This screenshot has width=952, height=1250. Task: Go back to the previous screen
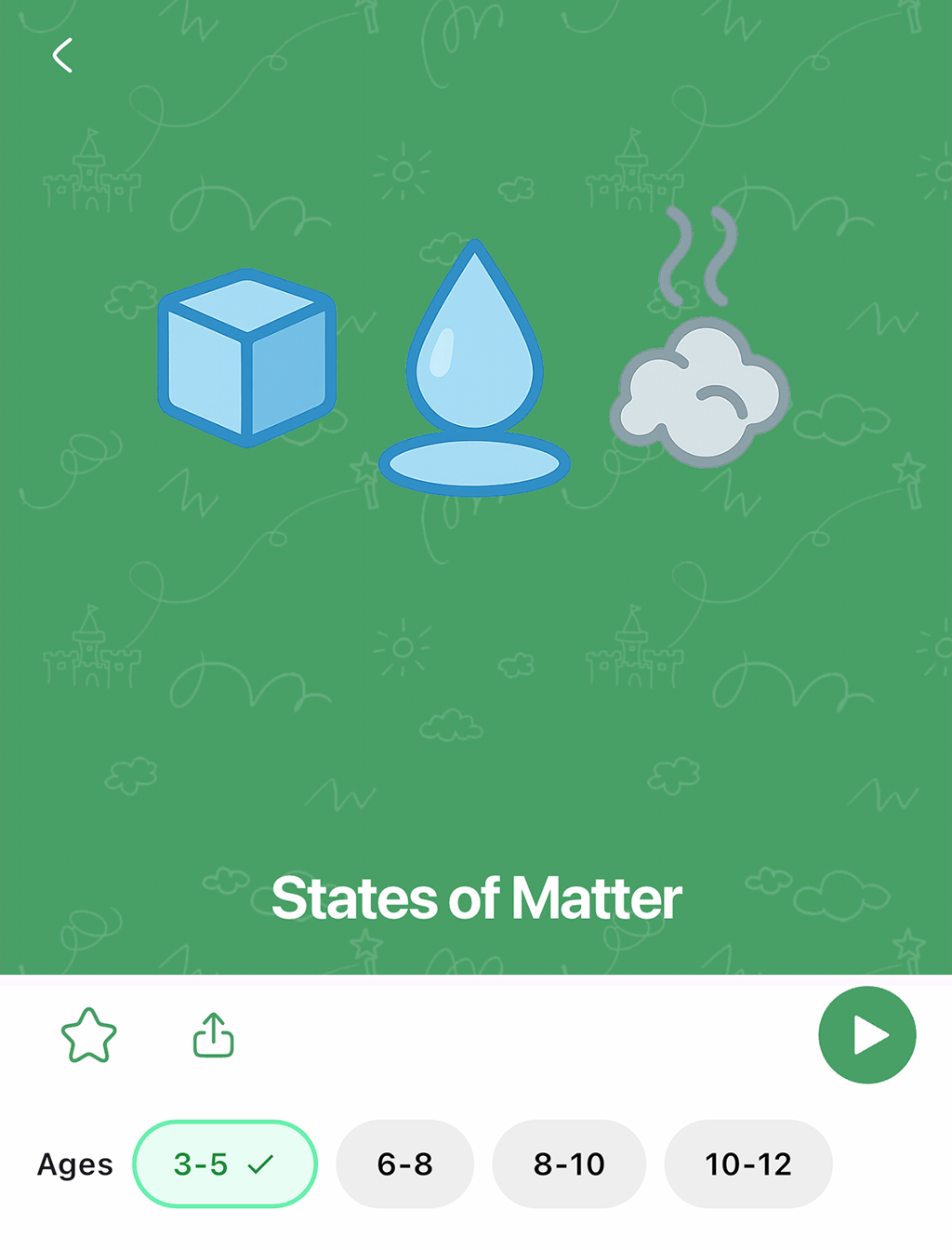pos(62,56)
